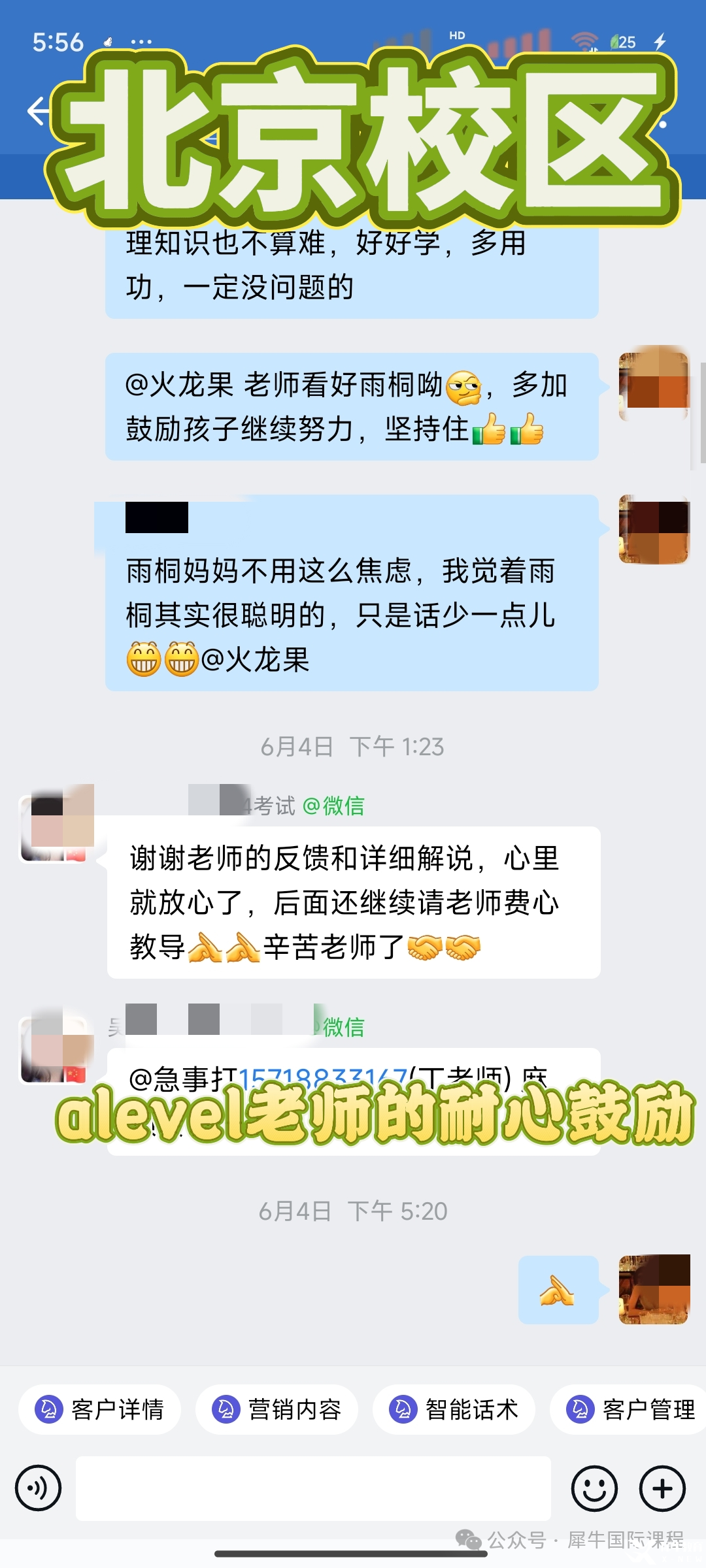706x1568 pixels.
Task: Go back using the header arrow
Action: tap(38, 111)
